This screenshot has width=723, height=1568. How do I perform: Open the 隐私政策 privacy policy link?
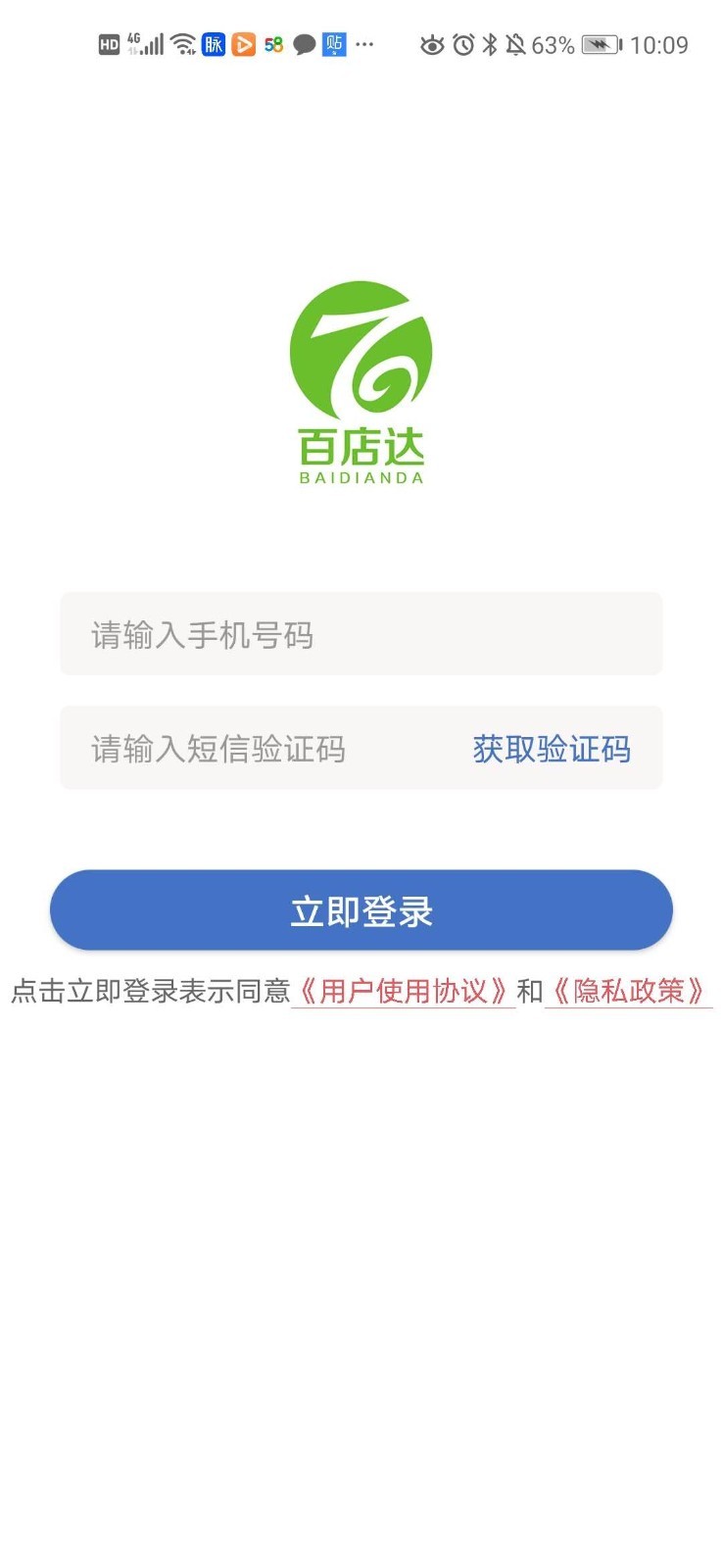(x=627, y=990)
